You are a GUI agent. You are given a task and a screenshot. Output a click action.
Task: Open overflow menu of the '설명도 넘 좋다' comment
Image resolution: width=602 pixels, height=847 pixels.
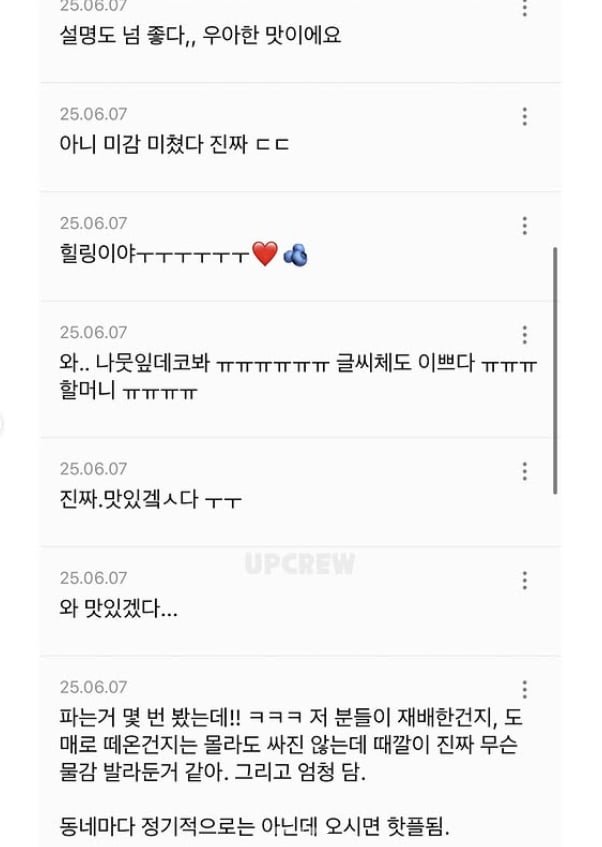tap(524, 10)
